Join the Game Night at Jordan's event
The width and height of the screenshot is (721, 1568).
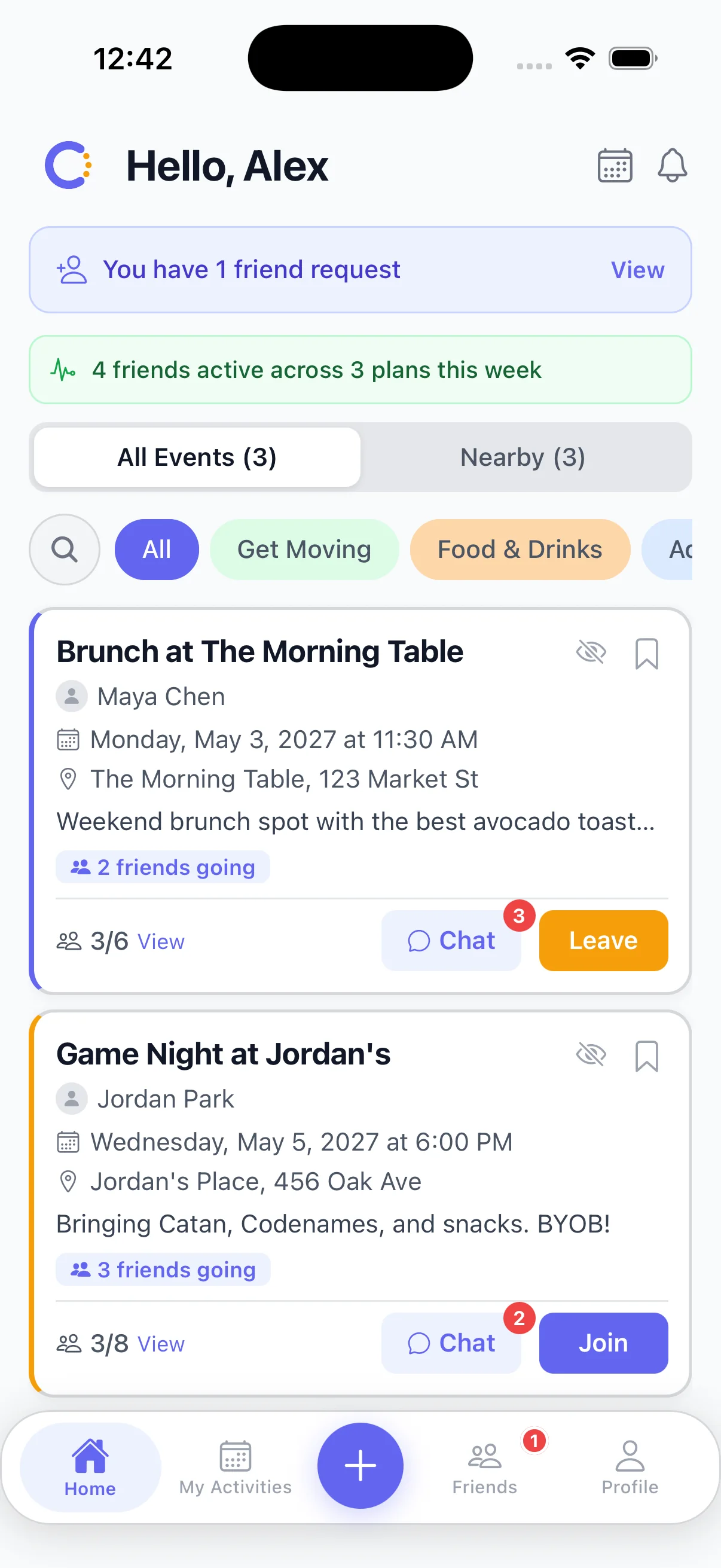pos(603,1343)
